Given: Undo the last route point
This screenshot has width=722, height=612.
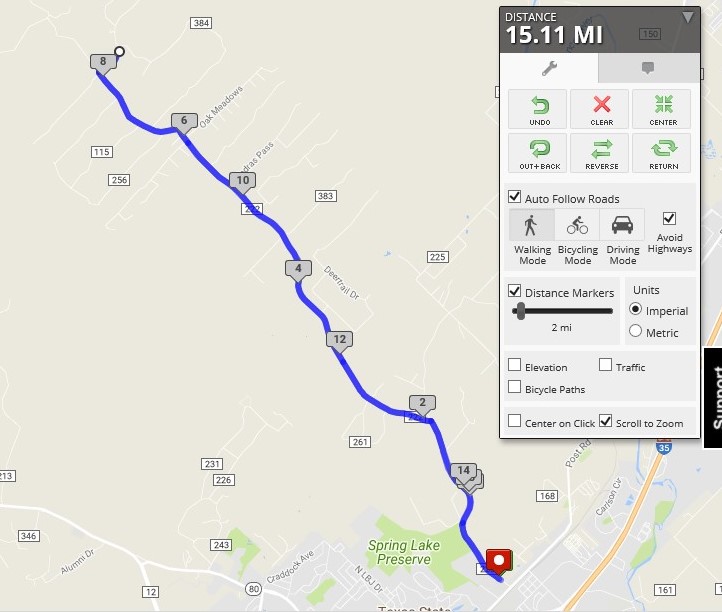Looking at the screenshot, I should (539, 109).
